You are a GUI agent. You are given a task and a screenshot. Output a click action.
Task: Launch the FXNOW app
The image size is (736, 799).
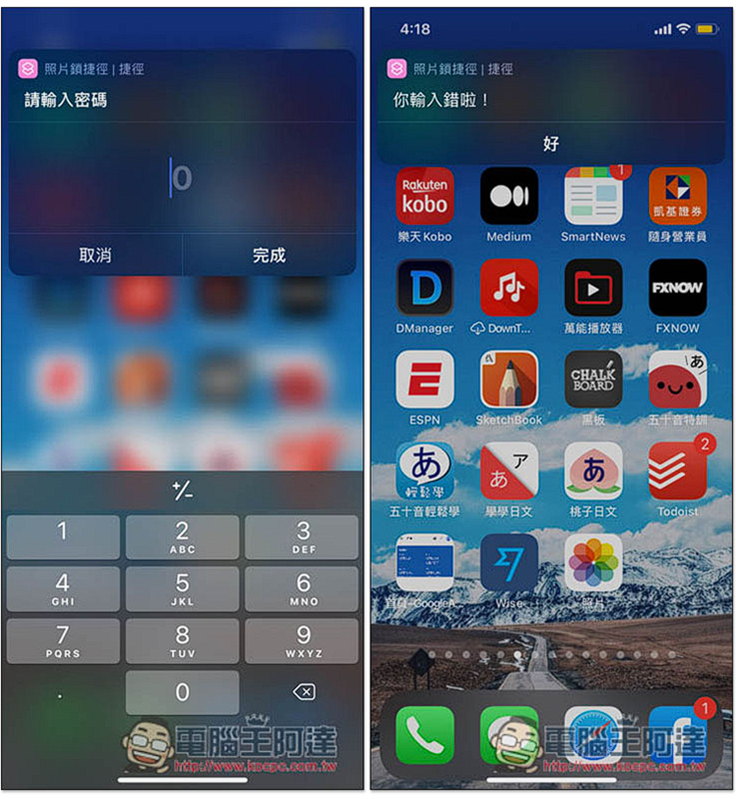coord(677,288)
